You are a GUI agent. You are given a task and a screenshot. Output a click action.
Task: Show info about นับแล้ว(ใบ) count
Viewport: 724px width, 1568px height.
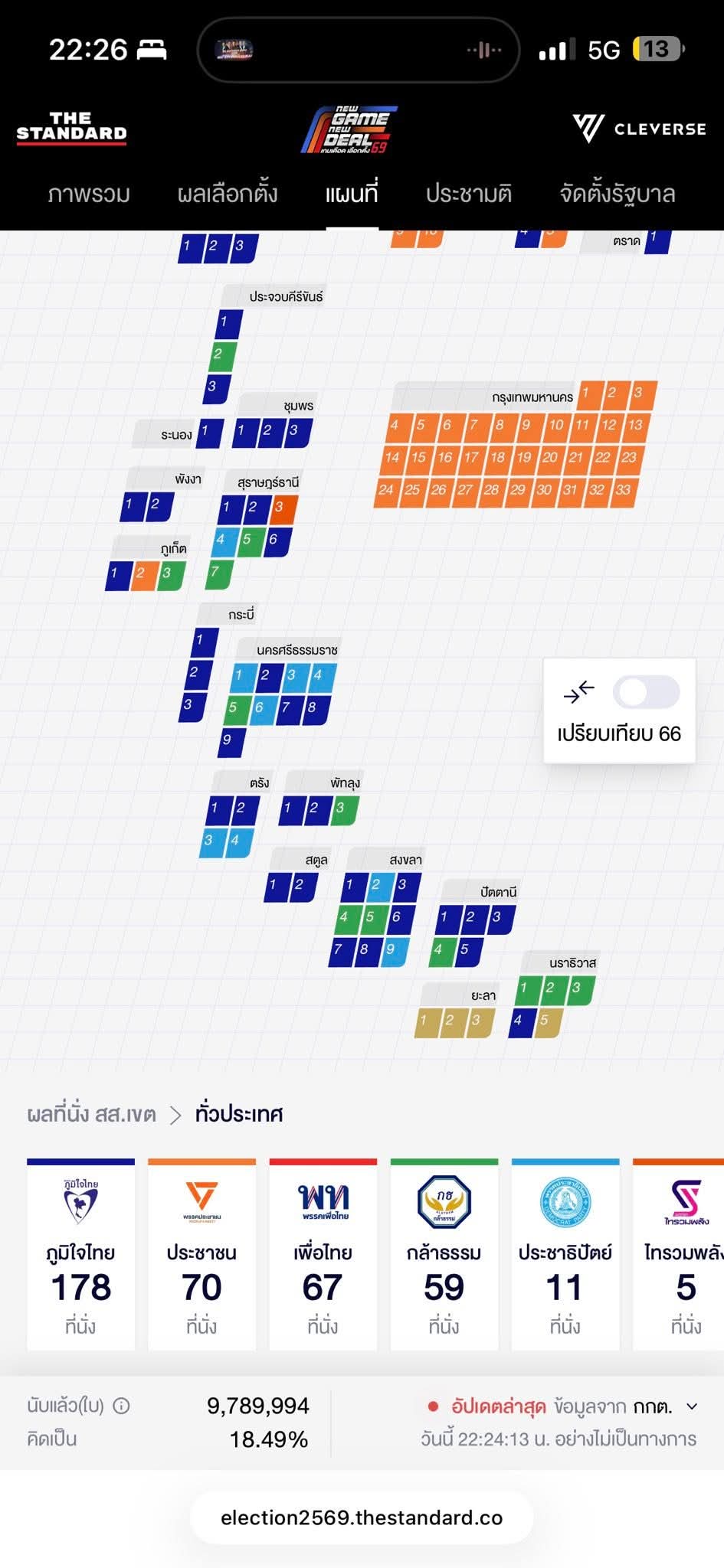coord(121,1406)
